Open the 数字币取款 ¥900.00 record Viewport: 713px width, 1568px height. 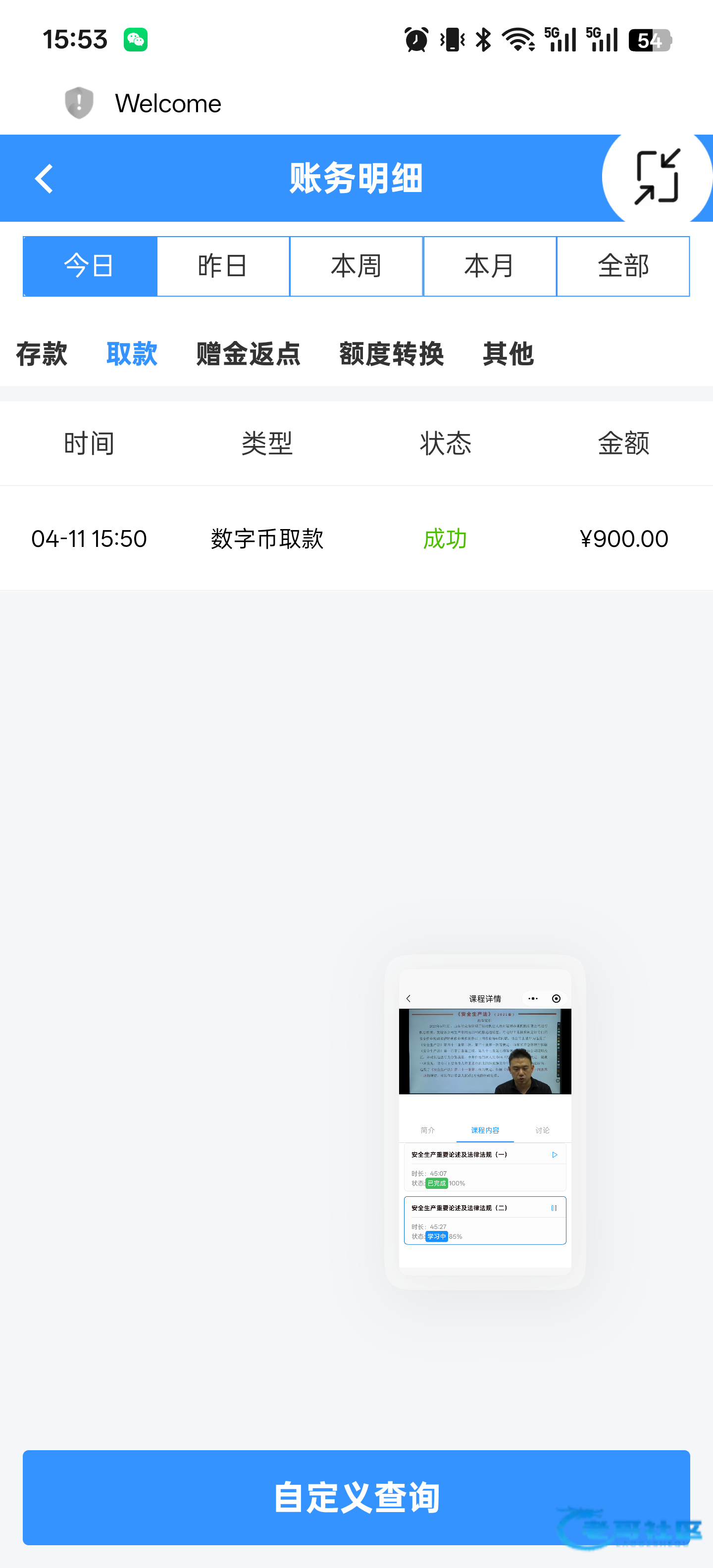tap(356, 539)
